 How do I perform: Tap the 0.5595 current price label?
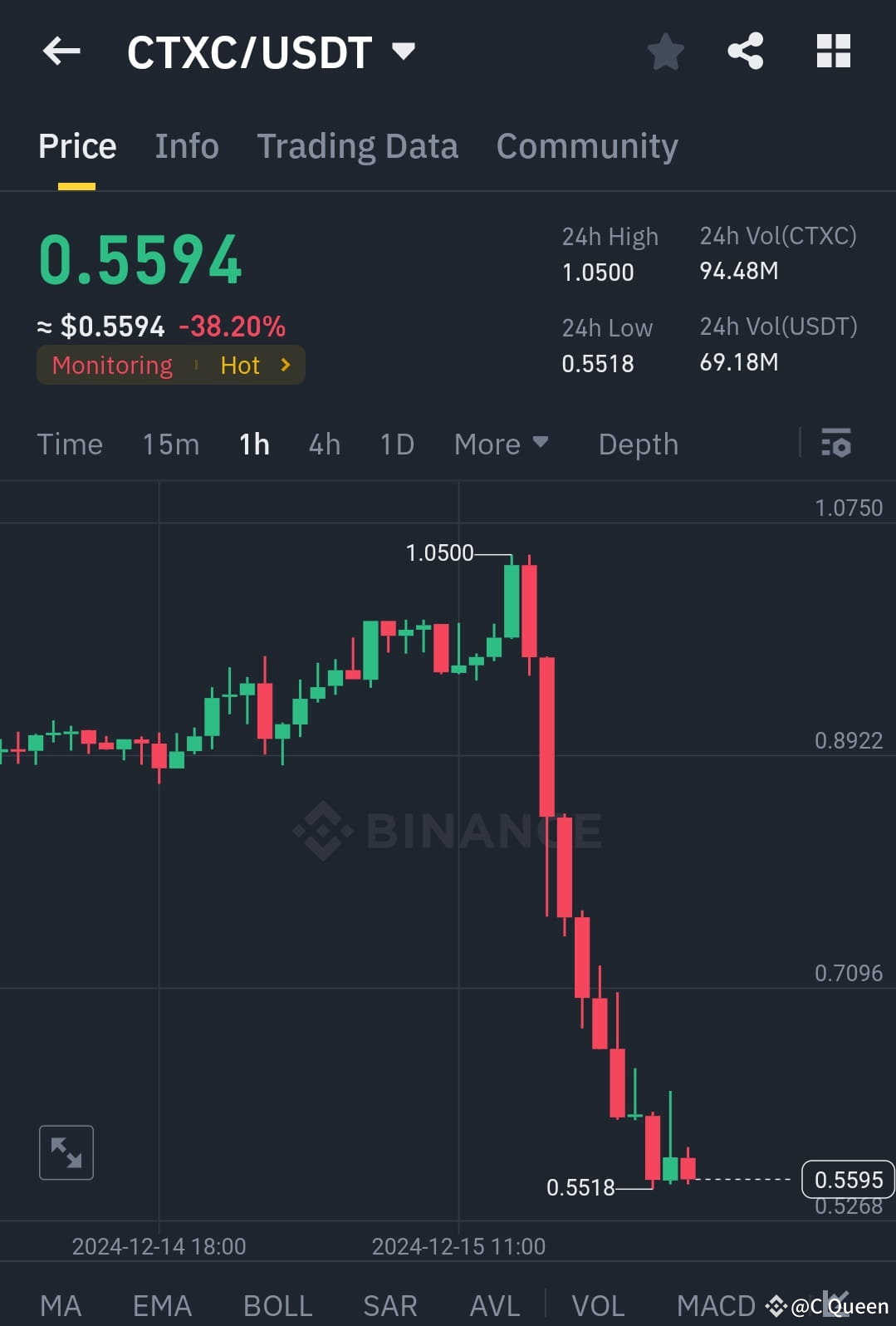click(847, 1180)
